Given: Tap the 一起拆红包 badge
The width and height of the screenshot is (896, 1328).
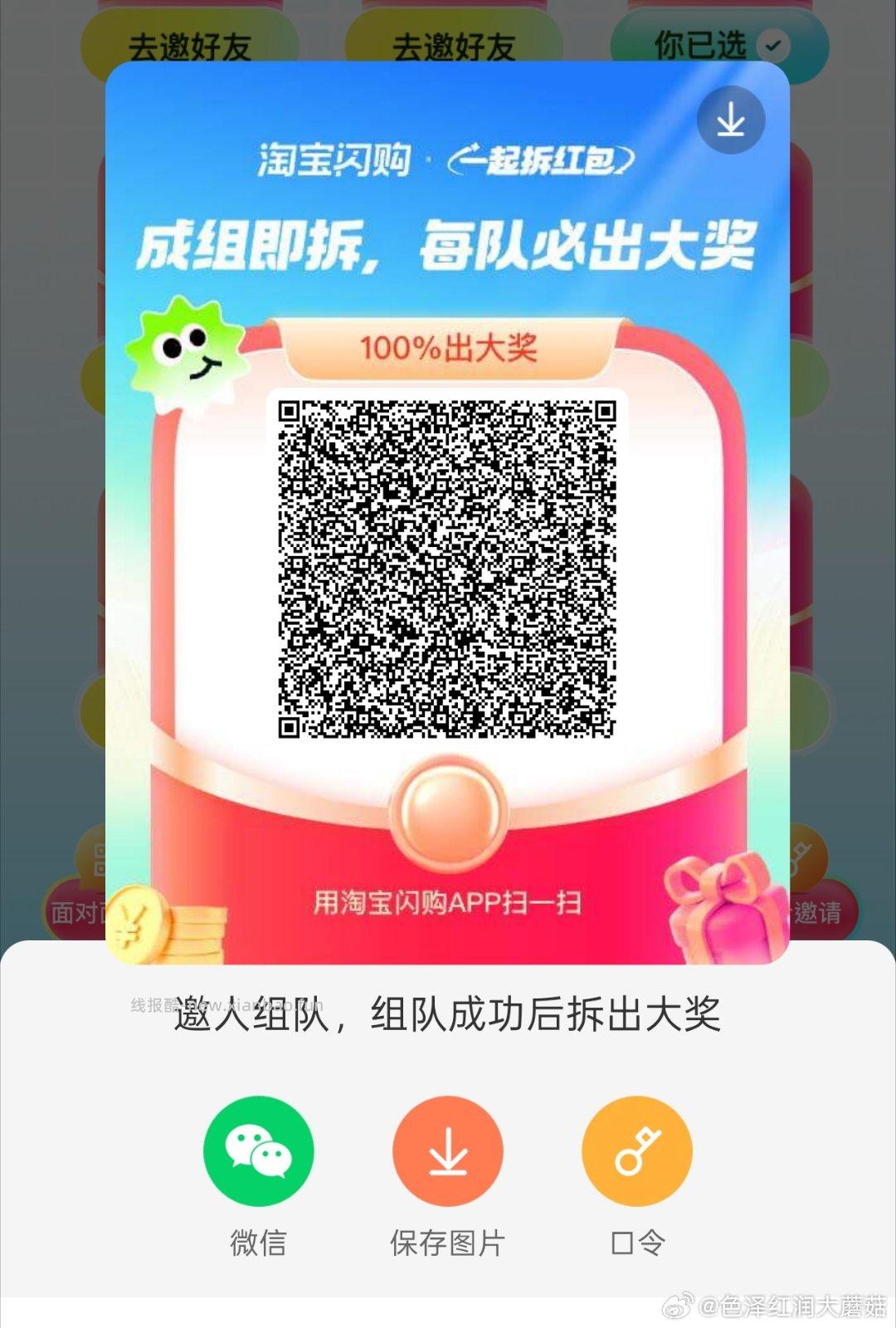Looking at the screenshot, I should tap(543, 163).
